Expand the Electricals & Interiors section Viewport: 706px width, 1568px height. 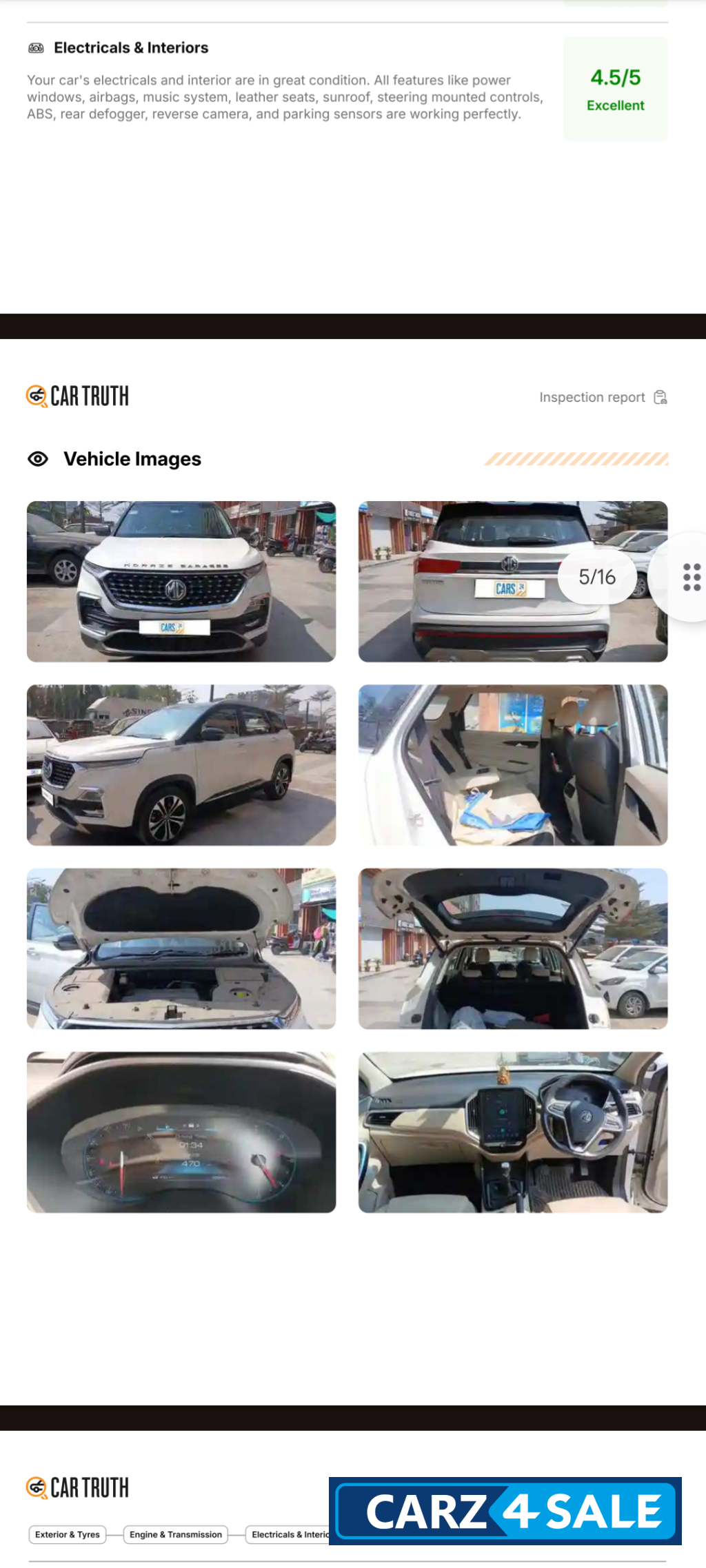290,1535
